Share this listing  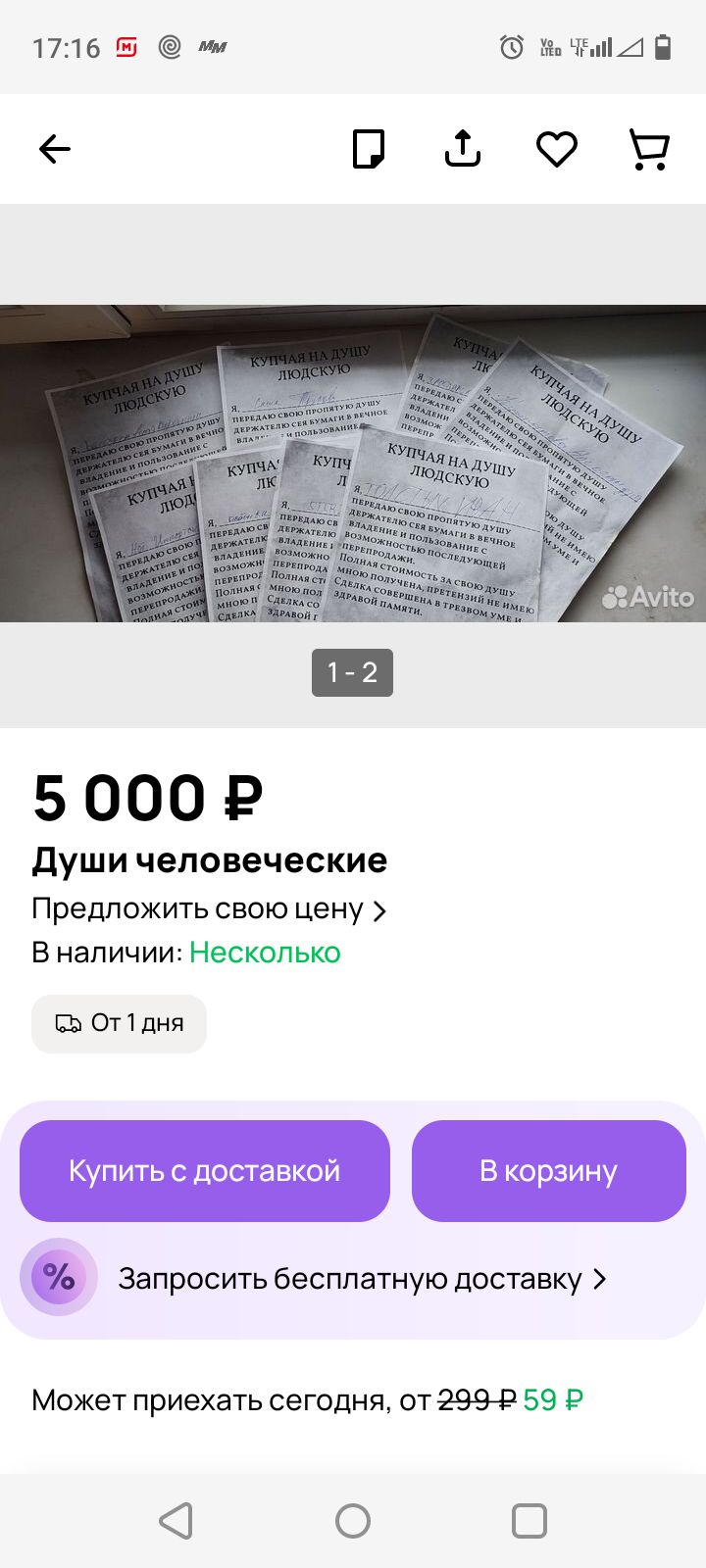pyautogui.click(x=463, y=148)
